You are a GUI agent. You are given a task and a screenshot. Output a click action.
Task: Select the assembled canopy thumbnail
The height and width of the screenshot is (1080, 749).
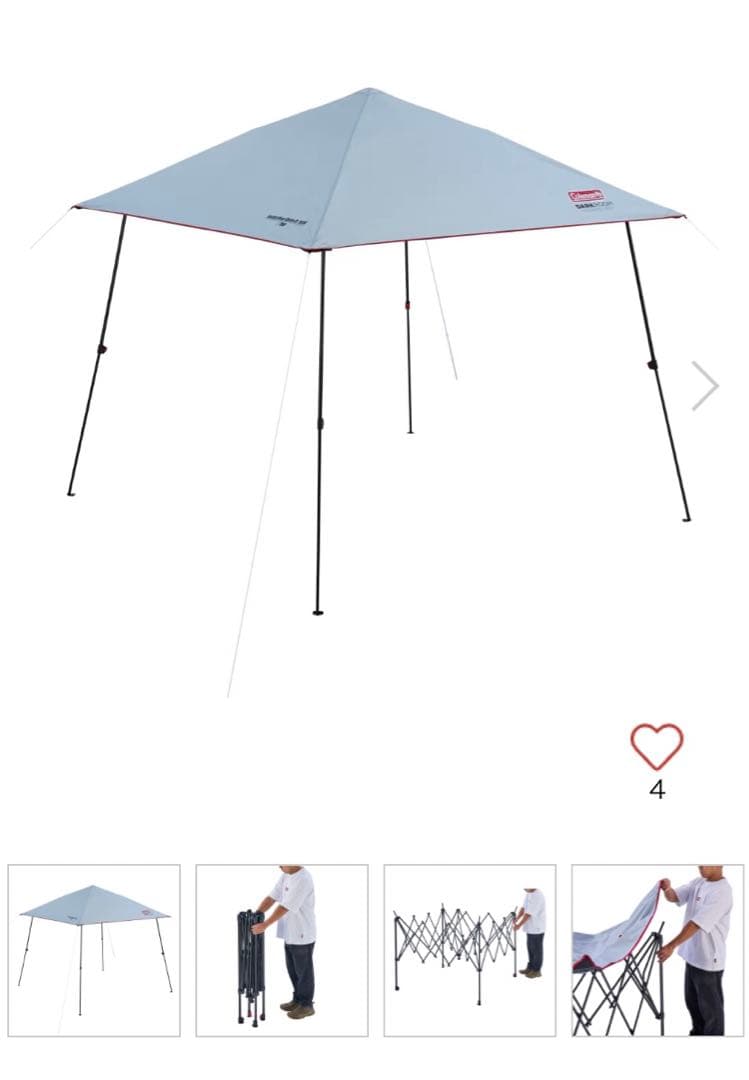(94, 950)
